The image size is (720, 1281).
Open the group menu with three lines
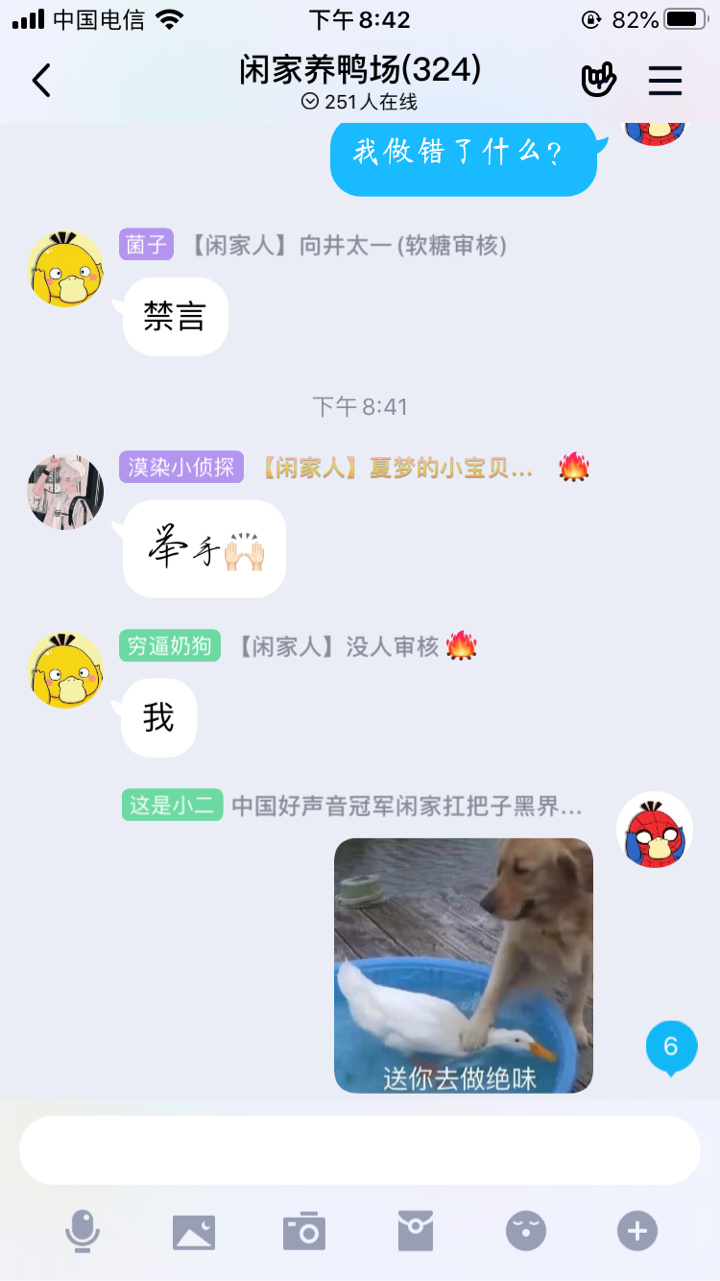pos(665,80)
